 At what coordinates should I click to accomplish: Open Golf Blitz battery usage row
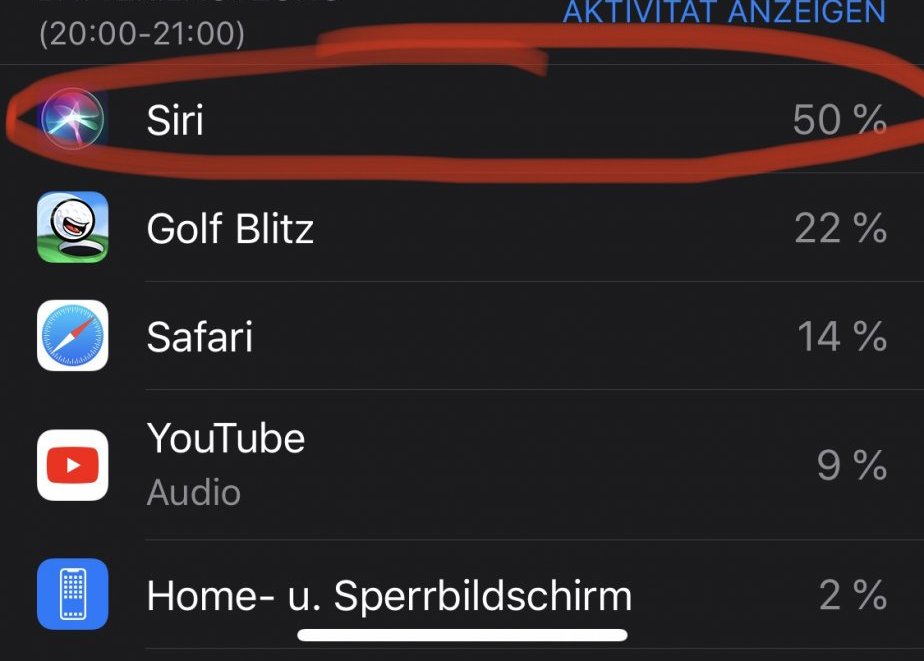click(x=462, y=229)
